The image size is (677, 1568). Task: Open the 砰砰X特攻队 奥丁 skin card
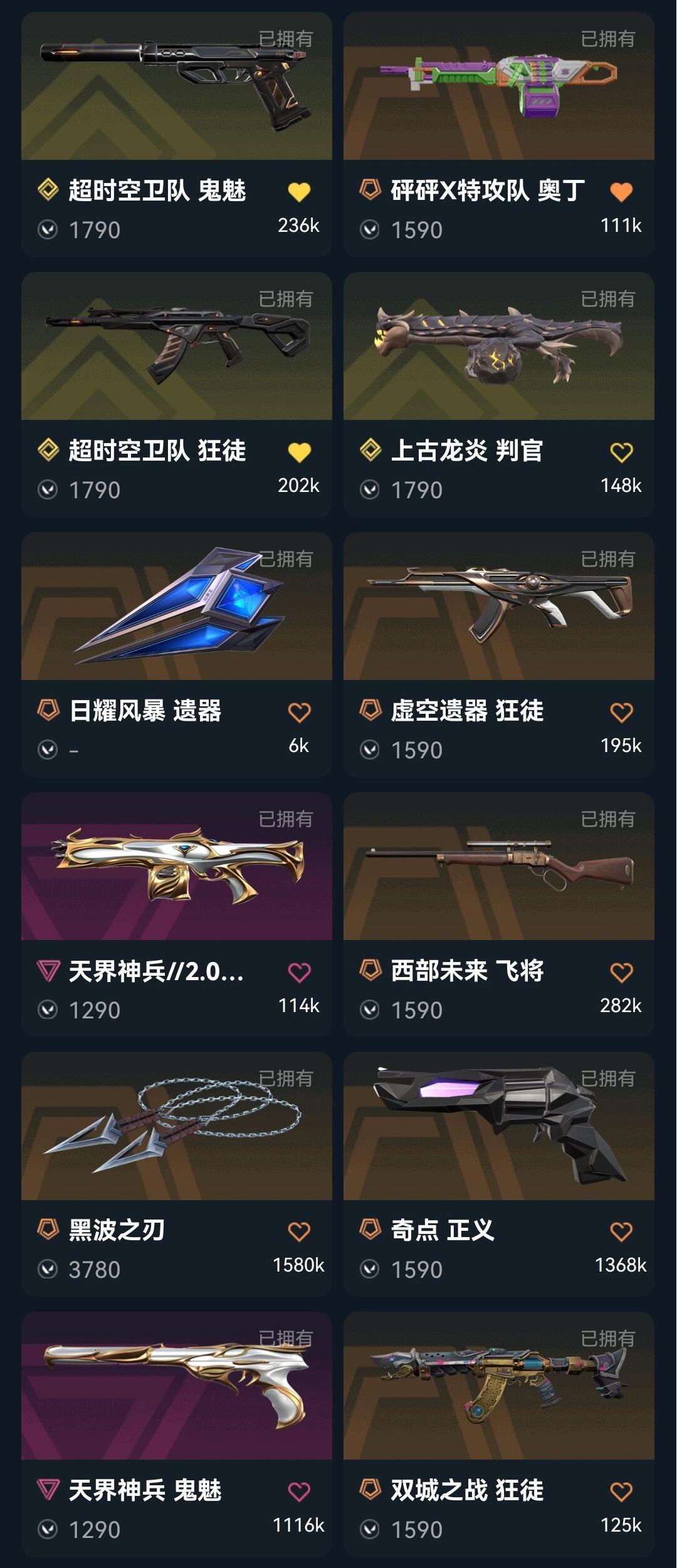(498, 86)
